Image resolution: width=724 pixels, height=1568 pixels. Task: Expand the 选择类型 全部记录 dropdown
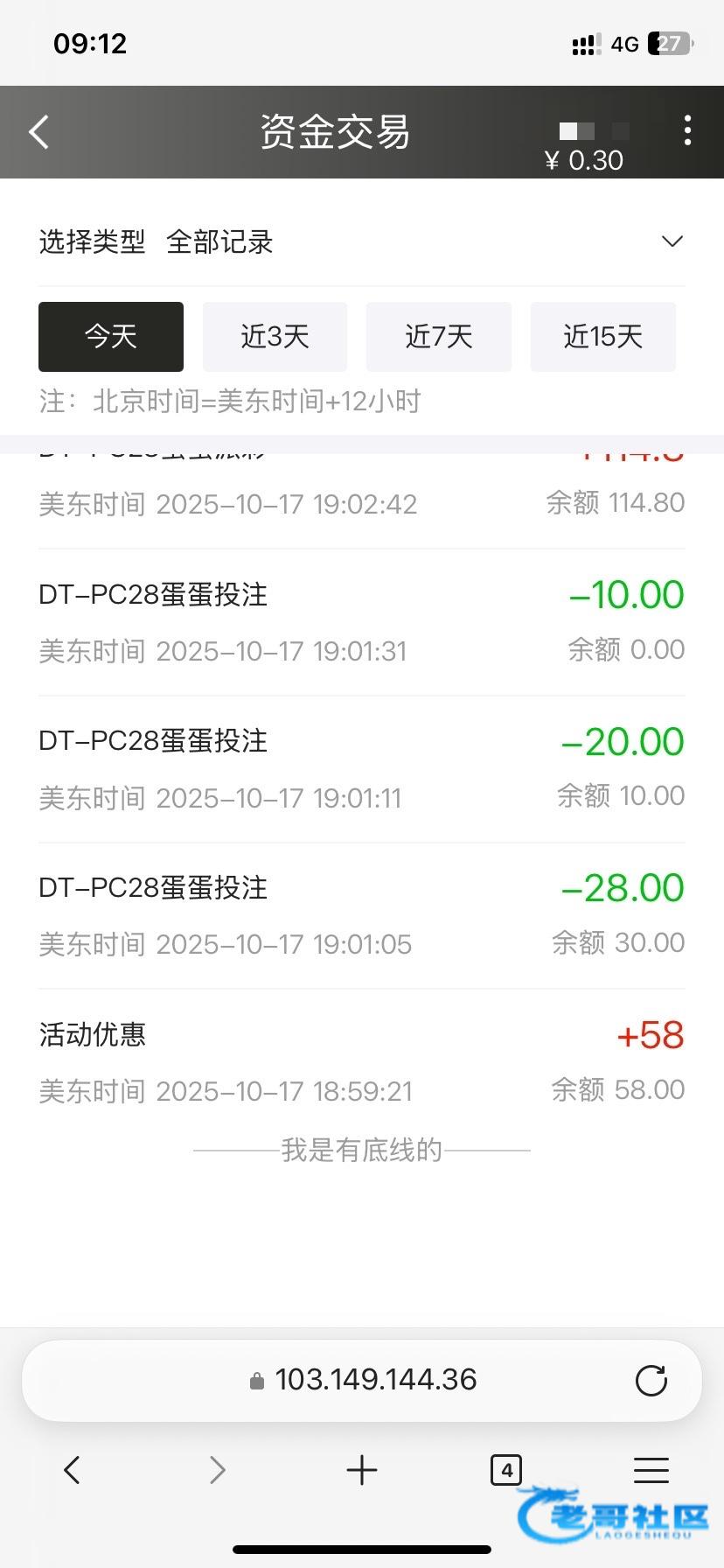coord(672,241)
